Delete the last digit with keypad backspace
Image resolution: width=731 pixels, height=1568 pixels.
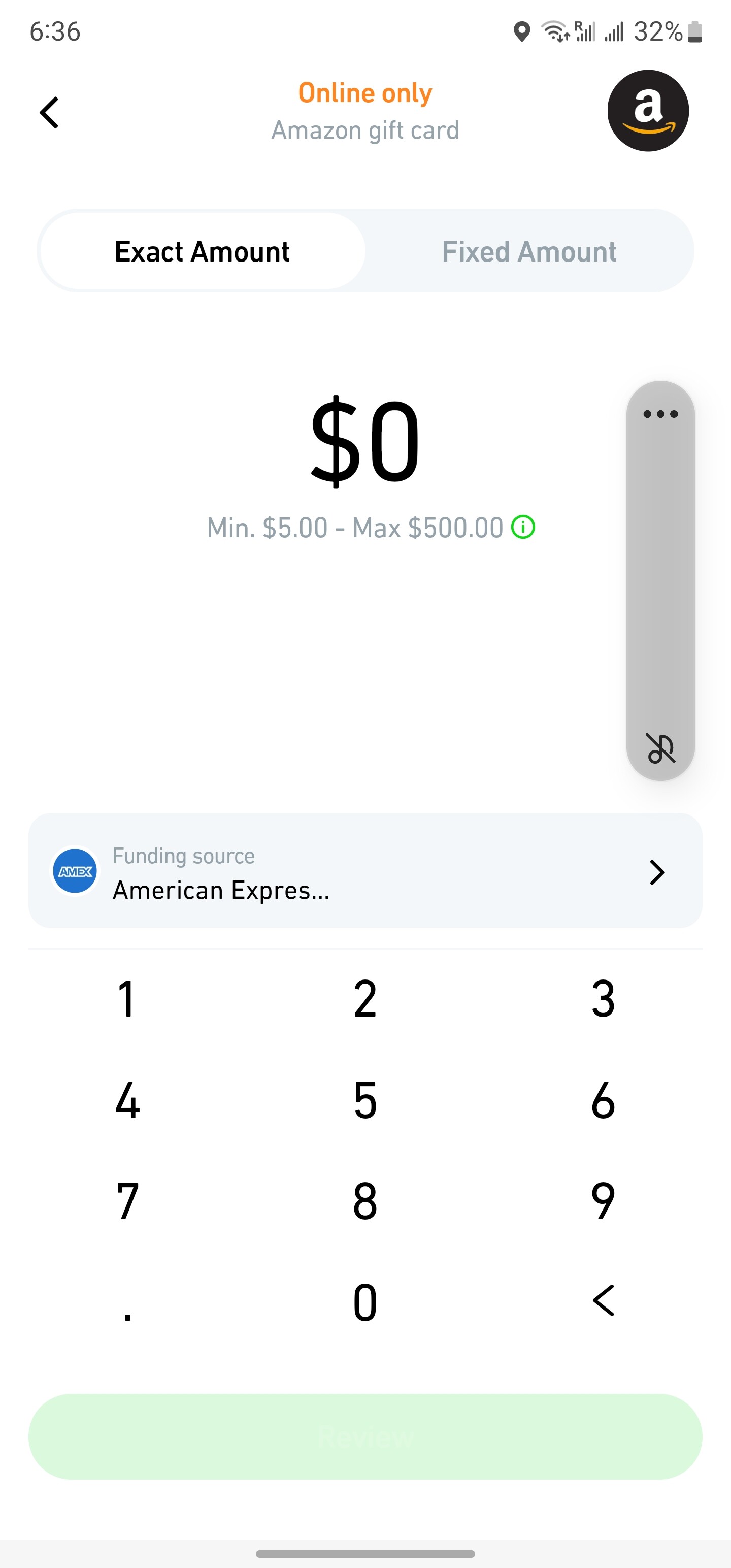click(603, 1301)
